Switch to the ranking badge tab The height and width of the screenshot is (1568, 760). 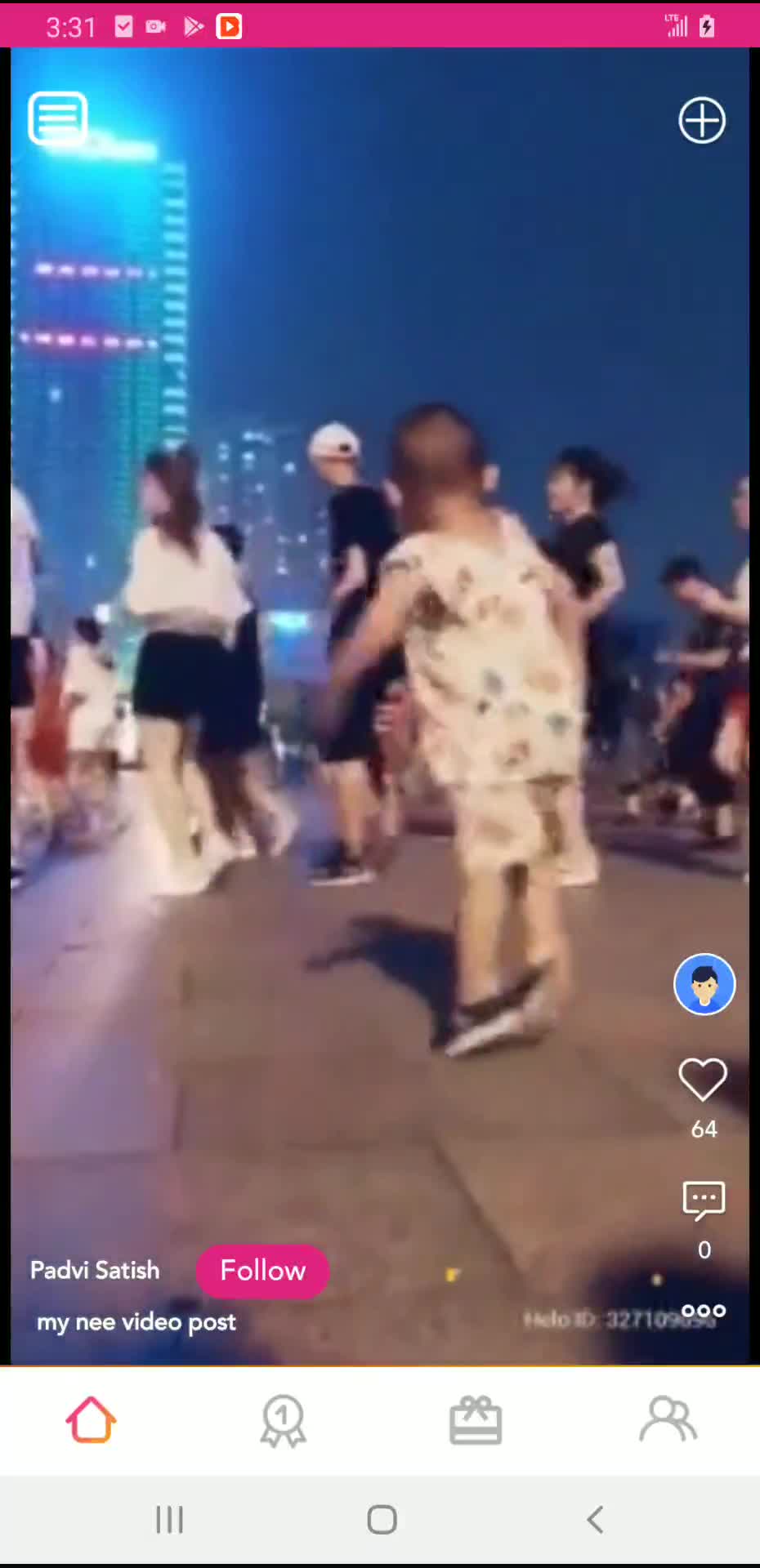point(283,1421)
